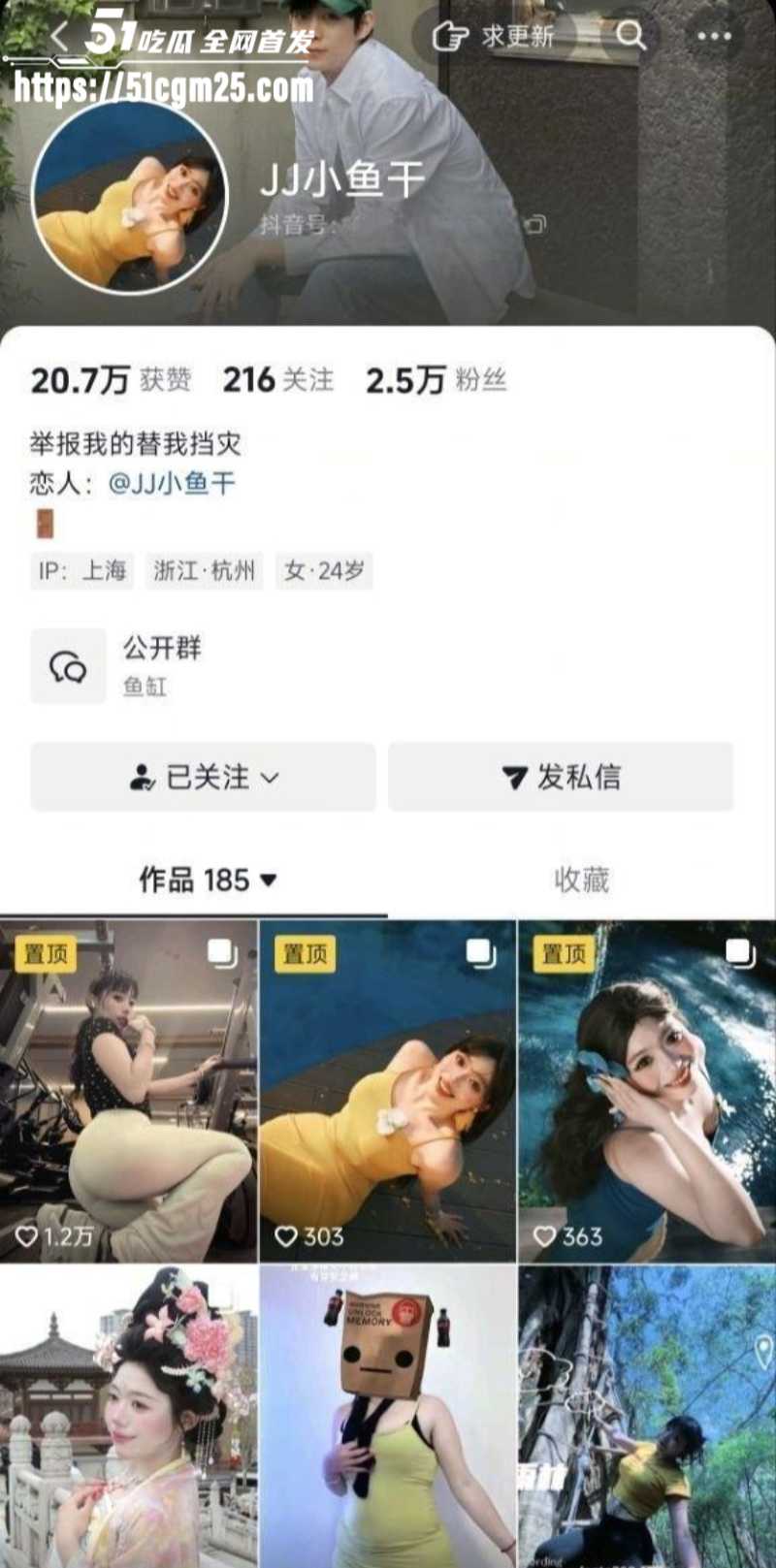Open the pinned post with 303 likes
This screenshot has width=776, height=1568.
[x=388, y=1091]
